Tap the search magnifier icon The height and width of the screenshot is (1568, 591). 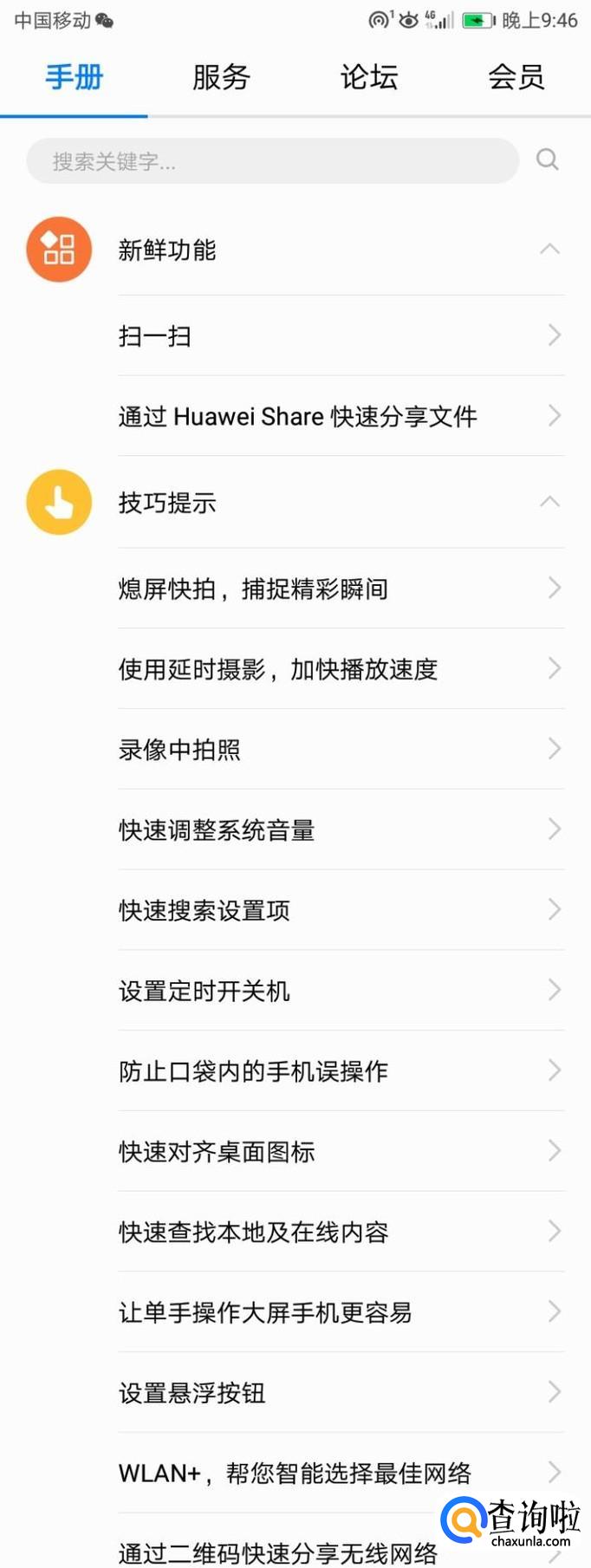coord(547,160)
